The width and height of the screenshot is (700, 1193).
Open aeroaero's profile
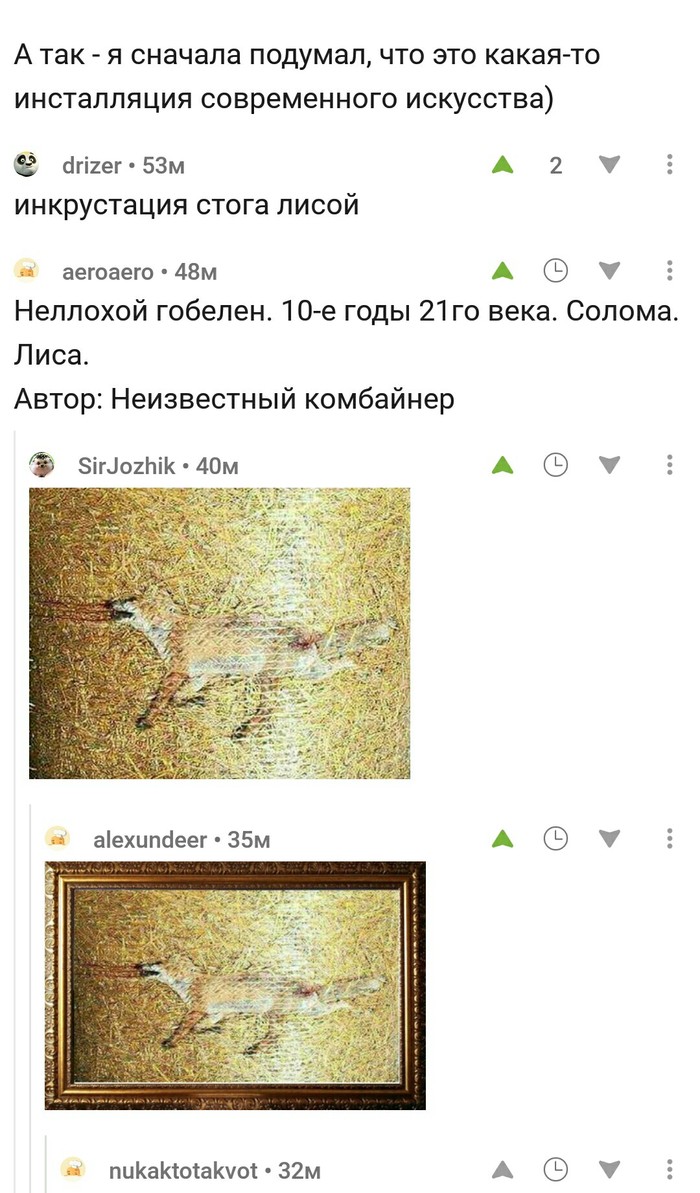[107, 271]
